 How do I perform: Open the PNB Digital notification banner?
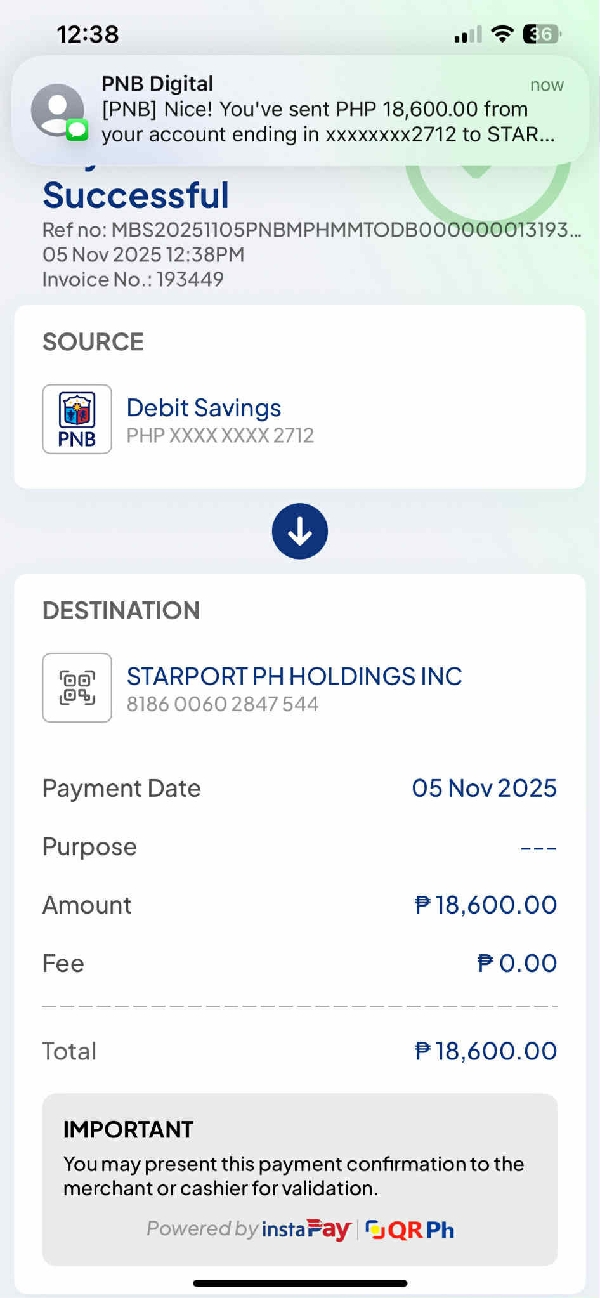pyautogui.click(x=300, y=110)
